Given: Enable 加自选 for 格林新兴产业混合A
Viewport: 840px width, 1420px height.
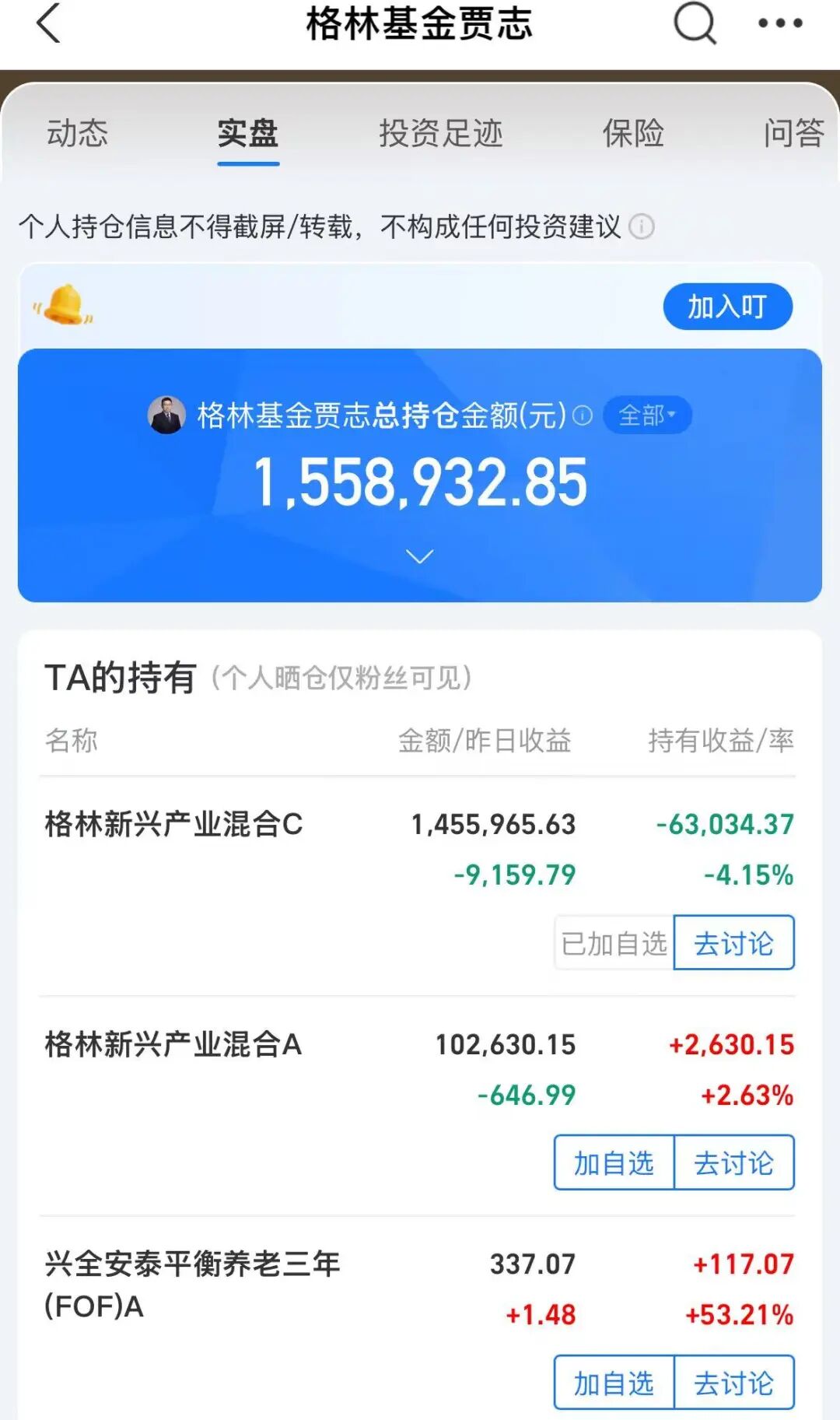Looking at the screenshot, I should [x=612, y=1162].
